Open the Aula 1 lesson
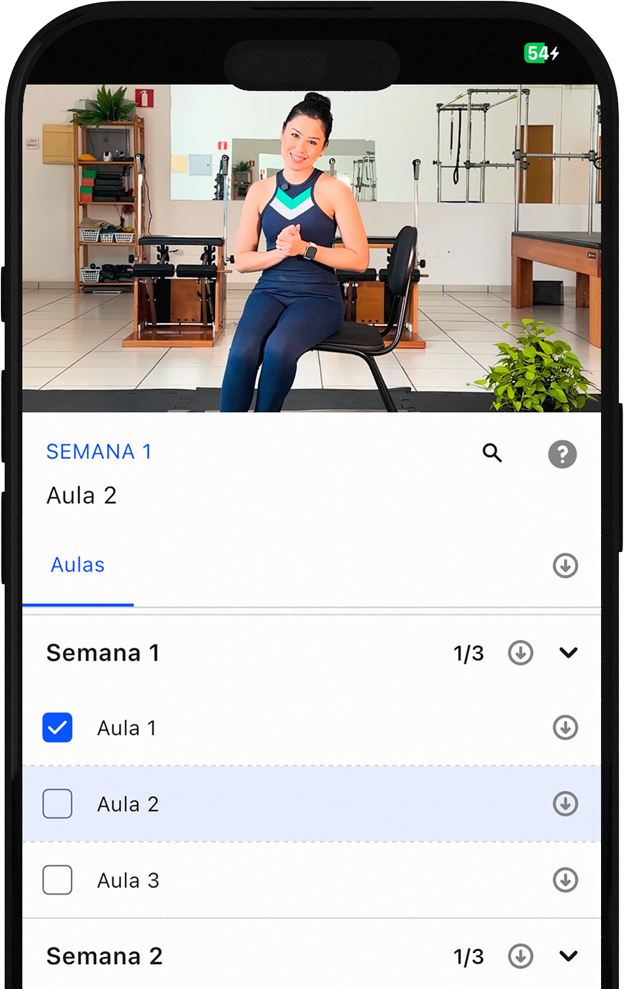The width and height of the screenshot is (624, 989). (127, 728)
